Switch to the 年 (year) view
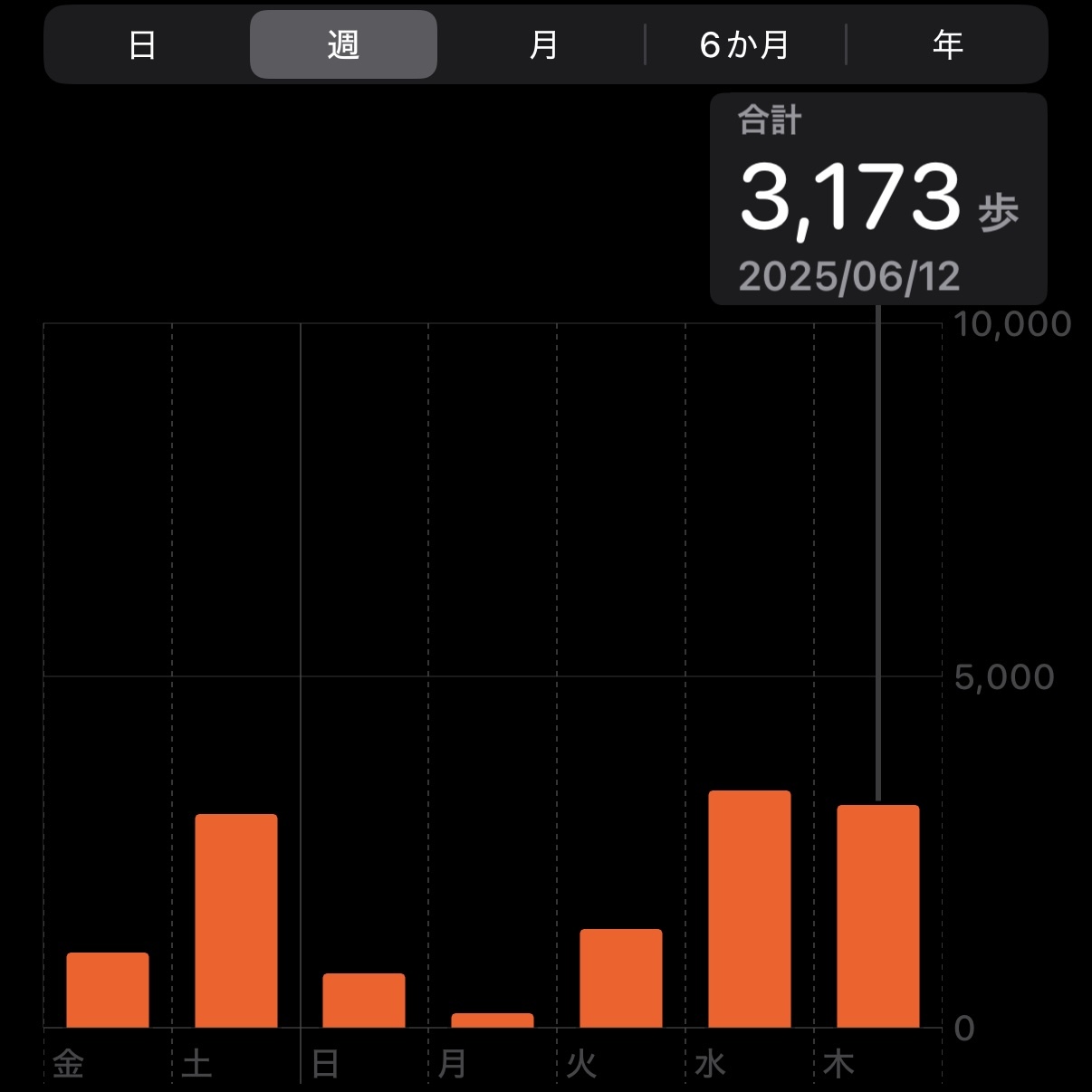Viewport: 1092px width, 1092px height. coord(947,45)
